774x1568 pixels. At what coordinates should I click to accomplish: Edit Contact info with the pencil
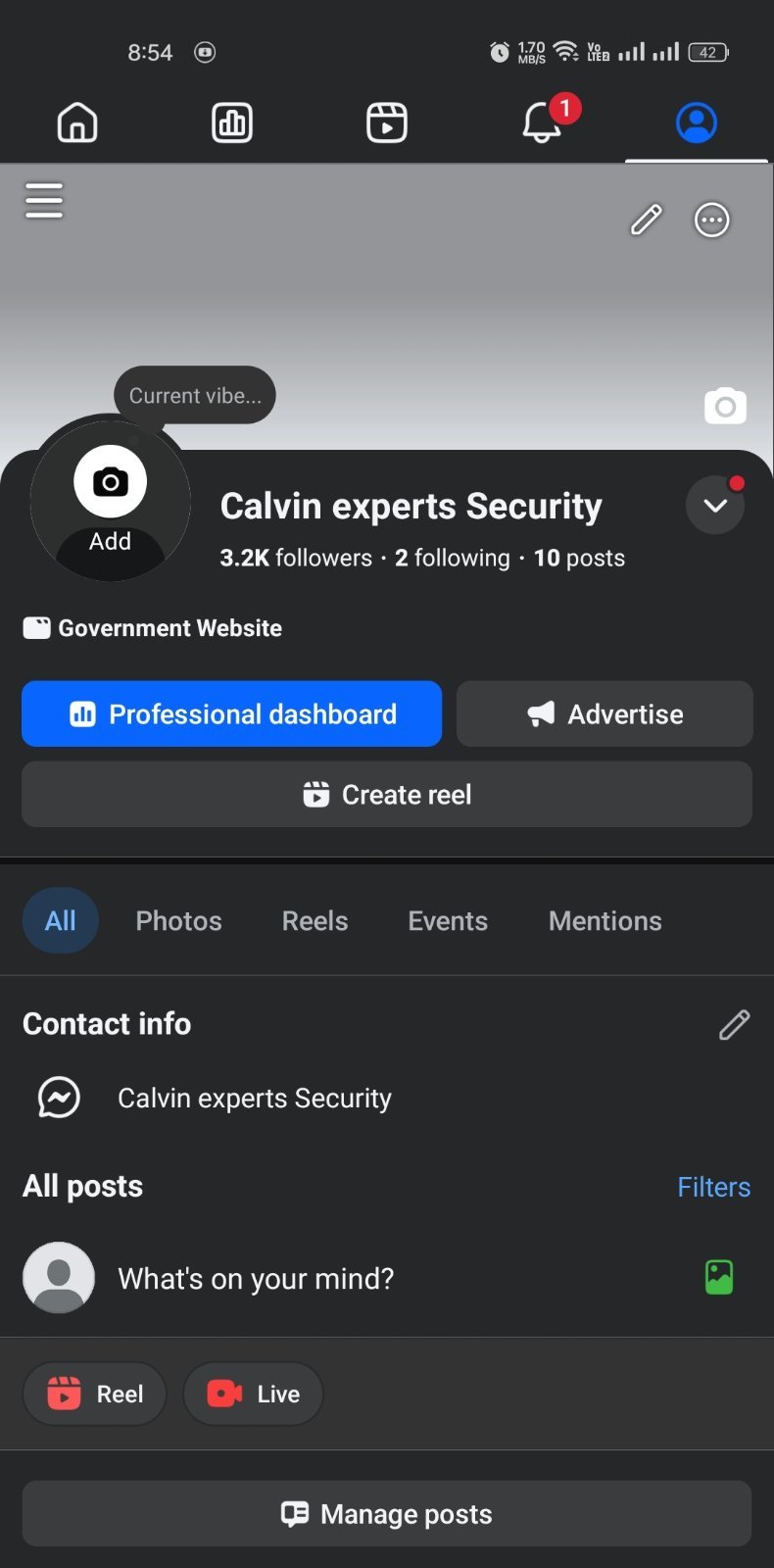(x=734, y=1024)
